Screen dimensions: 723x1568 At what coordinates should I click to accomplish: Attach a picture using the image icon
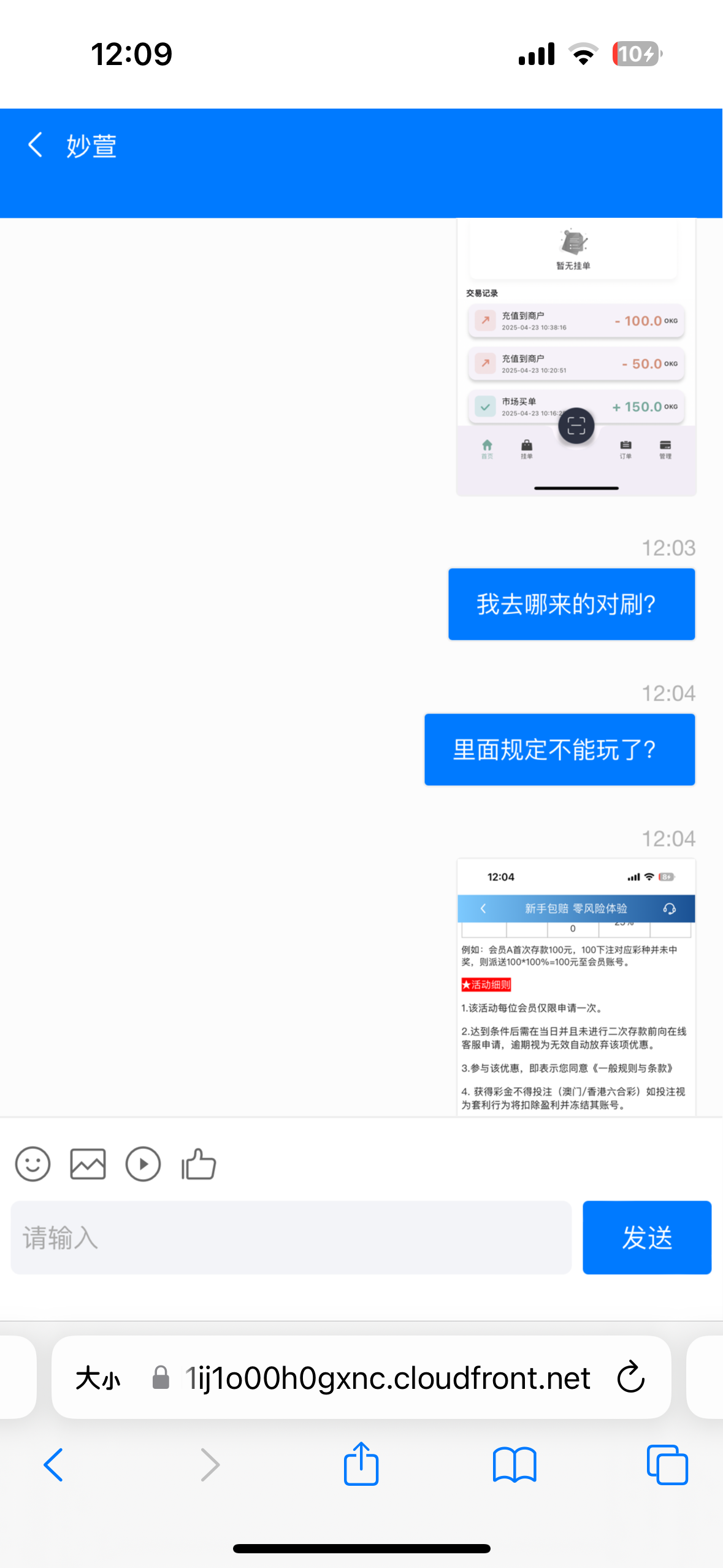[88, 1164]
